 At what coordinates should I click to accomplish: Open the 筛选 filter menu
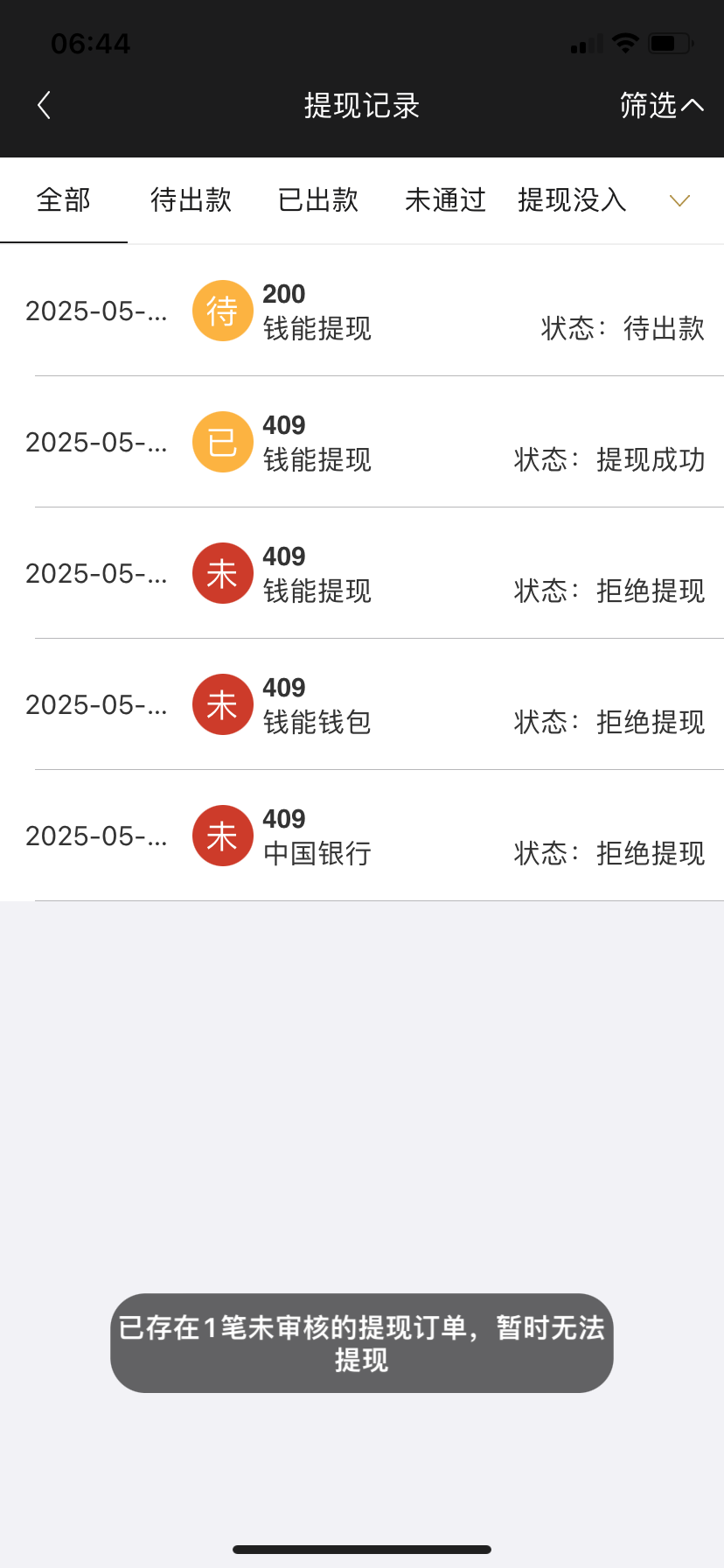661,106
